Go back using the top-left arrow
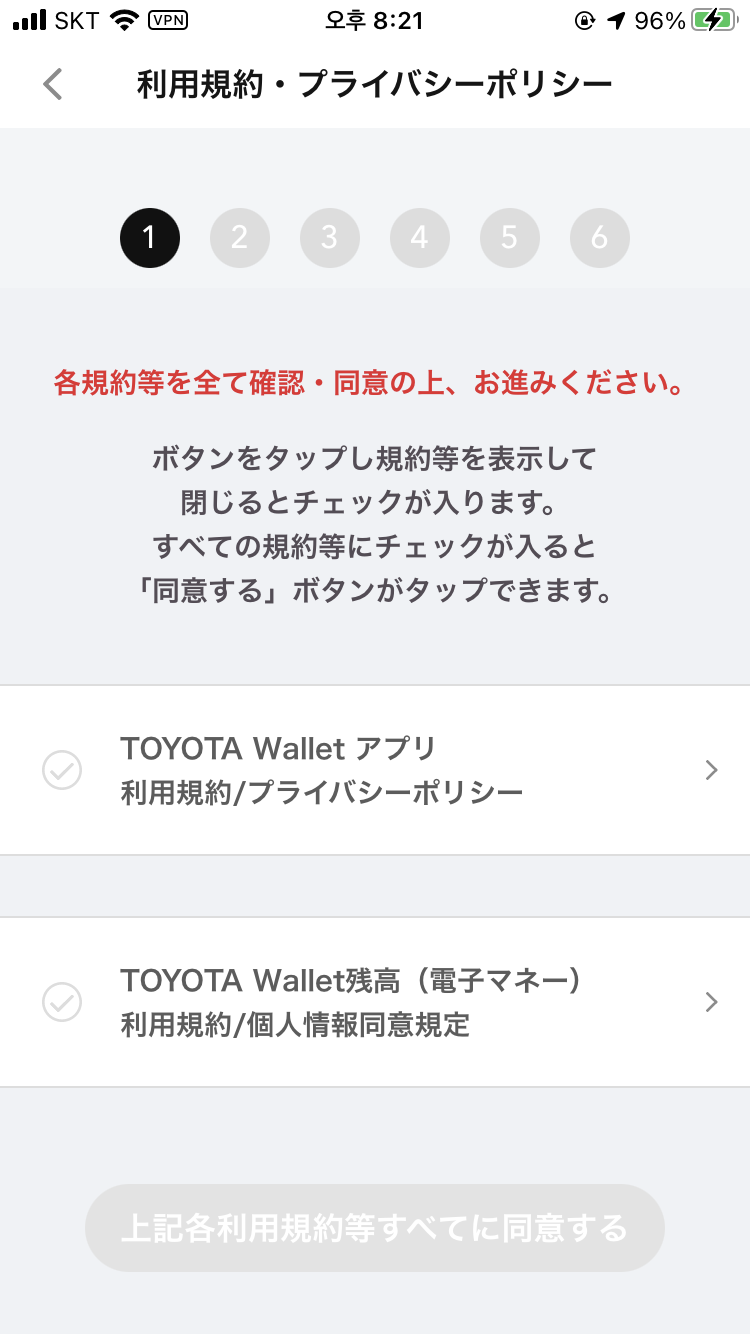 pyautogui.click(x=53, y=84)
